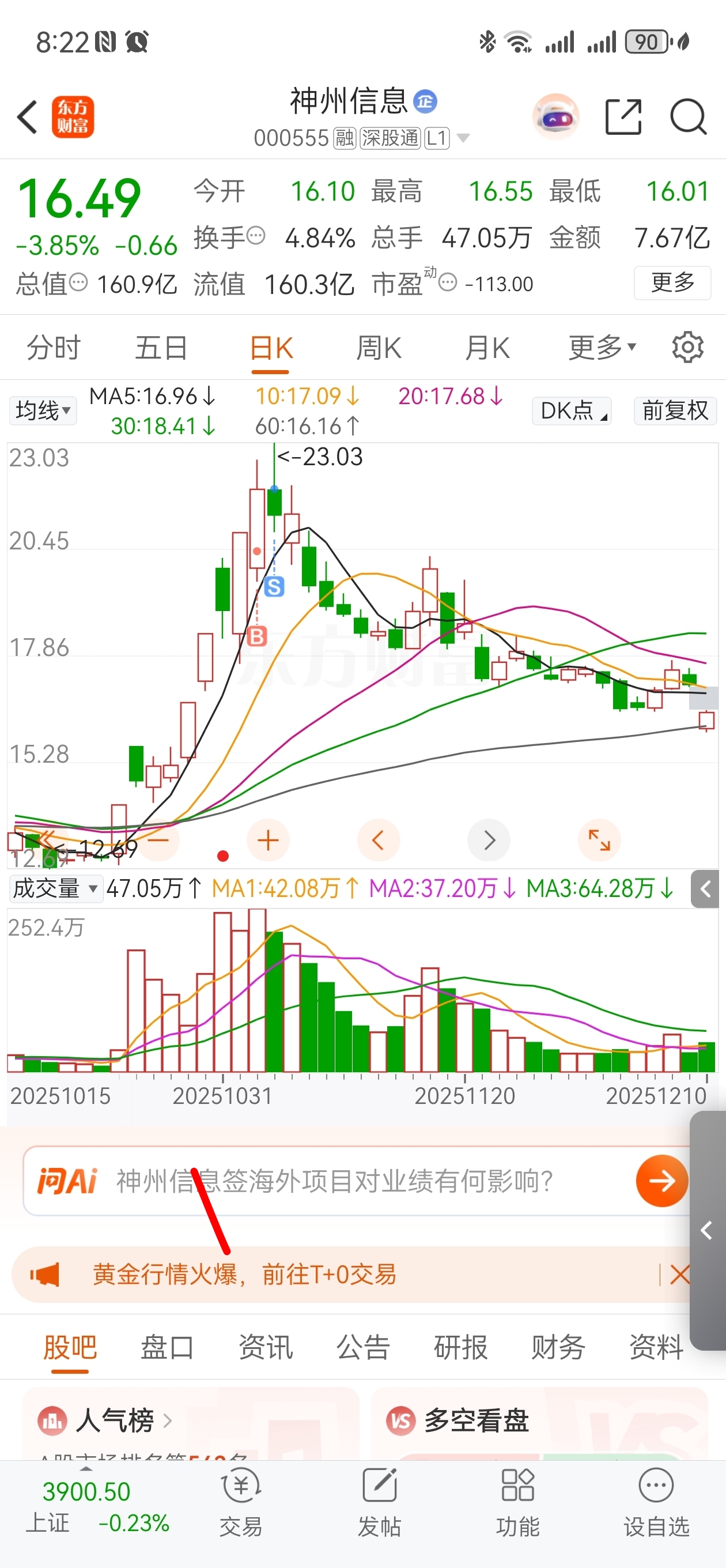Open stock search via the magnifier icon
This screenshot has height=1568, width=726.
point(687,116)
